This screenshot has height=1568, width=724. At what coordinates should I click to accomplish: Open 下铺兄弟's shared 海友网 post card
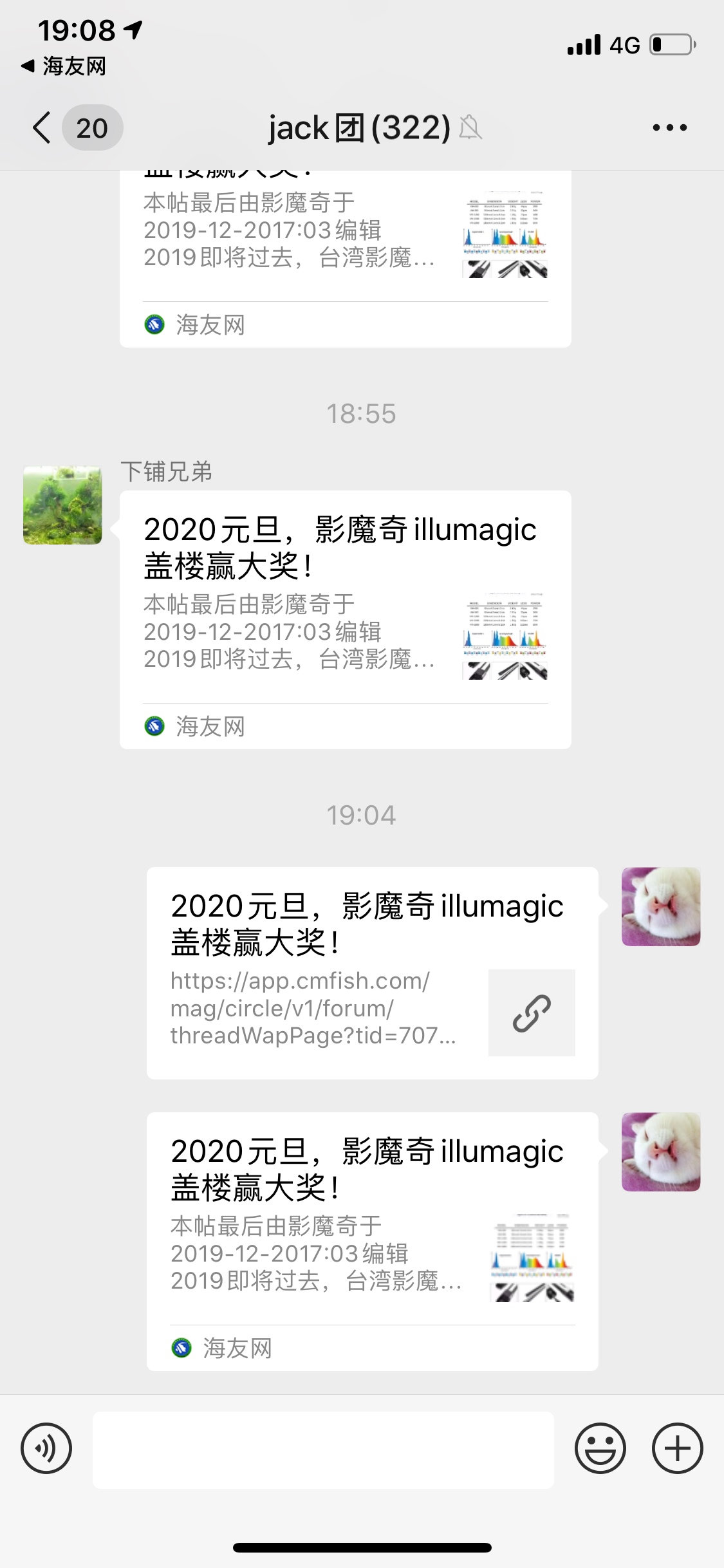pyautogui.click(x=345, y=619)
